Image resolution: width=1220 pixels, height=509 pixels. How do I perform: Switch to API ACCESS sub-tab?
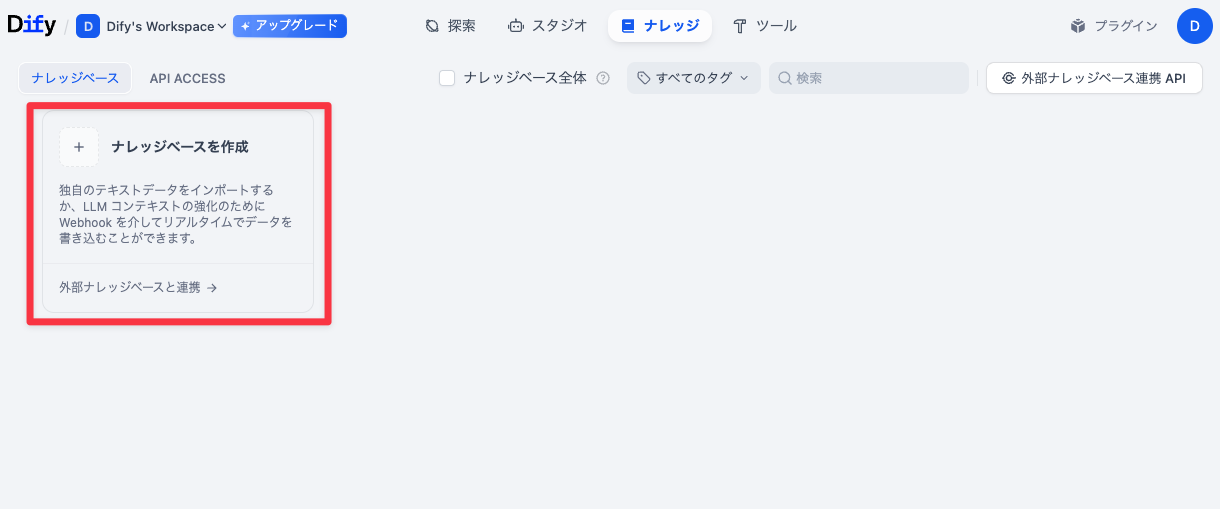[187, 78]
